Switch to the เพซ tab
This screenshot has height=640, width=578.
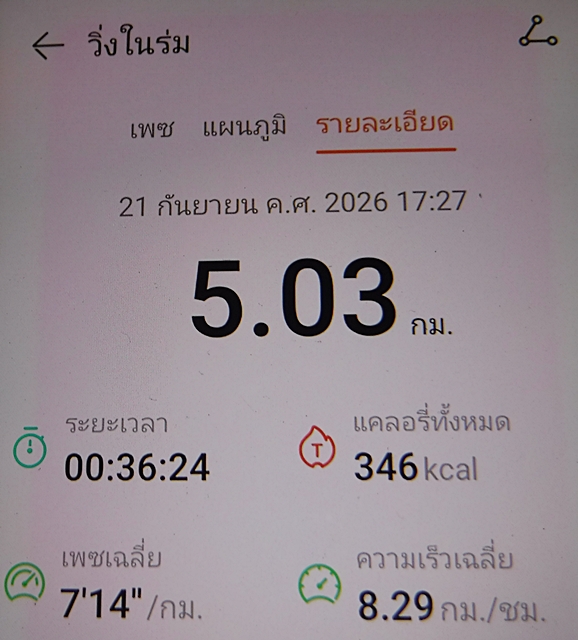coord(152,128)
